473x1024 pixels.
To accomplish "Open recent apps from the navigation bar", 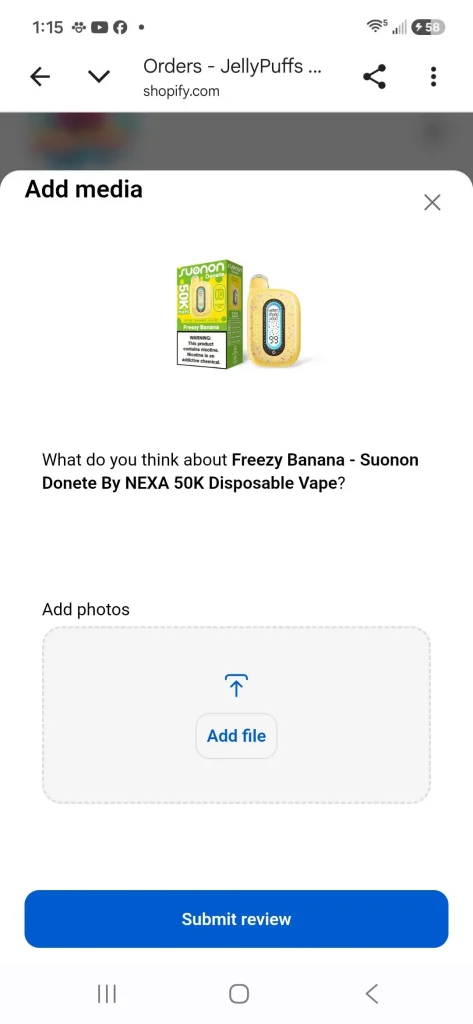I will pyautogui.click(x=106, y=994).
